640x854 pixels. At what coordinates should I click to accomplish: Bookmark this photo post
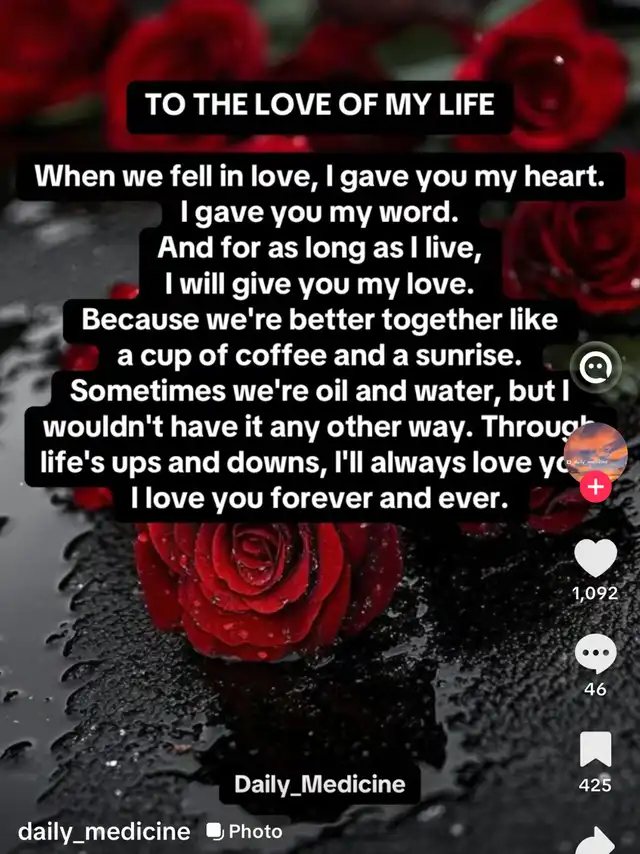[595, 751]
